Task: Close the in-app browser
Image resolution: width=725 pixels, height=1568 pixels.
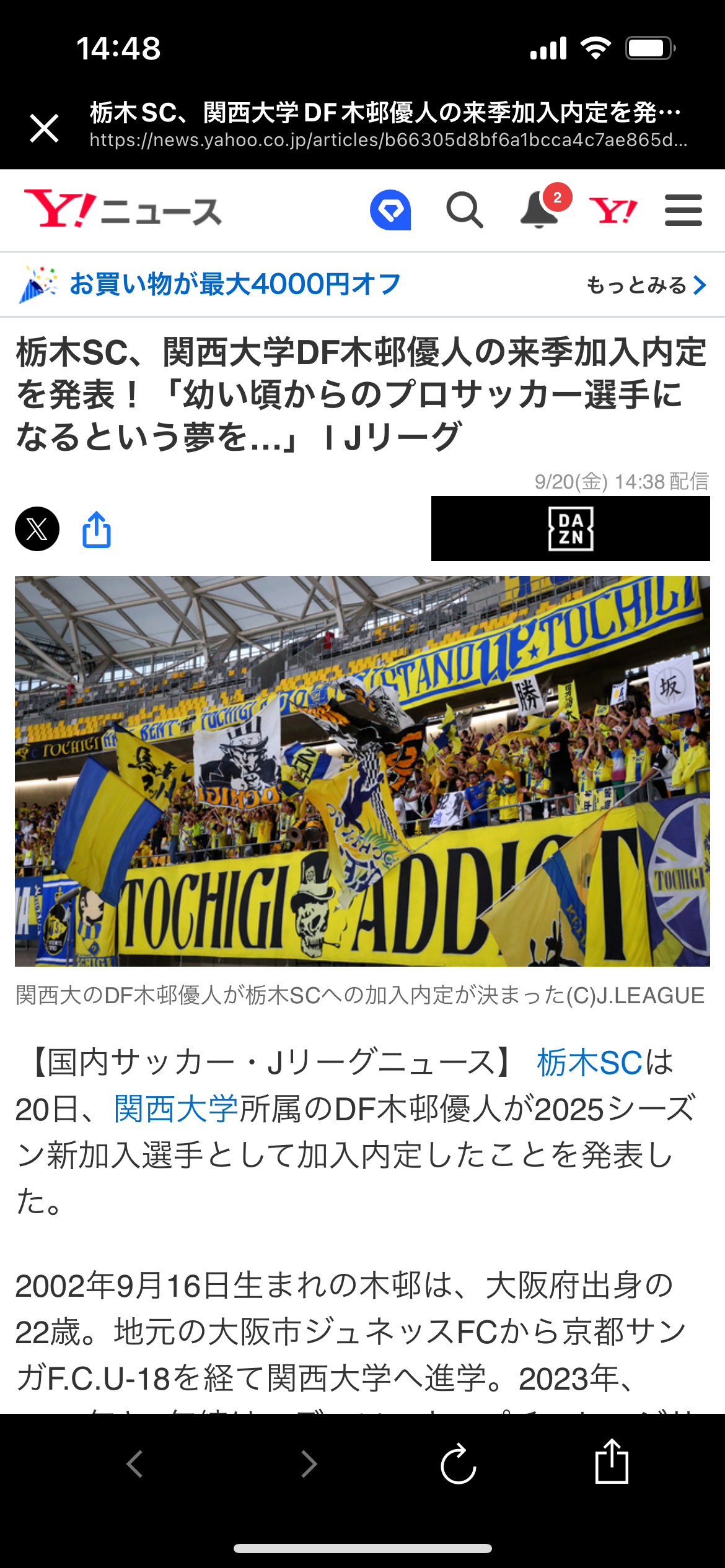Action: [x=44, y=128]
